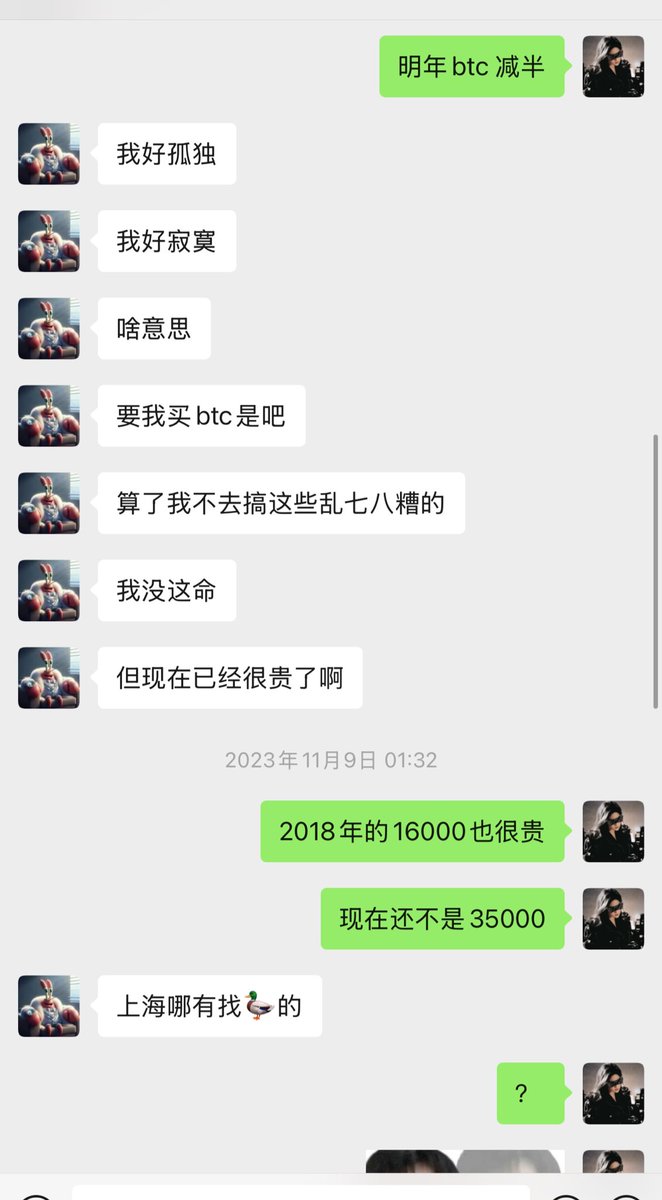Viewport: 662px width, 1200px height.
Task: Focus the message text input field
Action: pos(300,1192)
